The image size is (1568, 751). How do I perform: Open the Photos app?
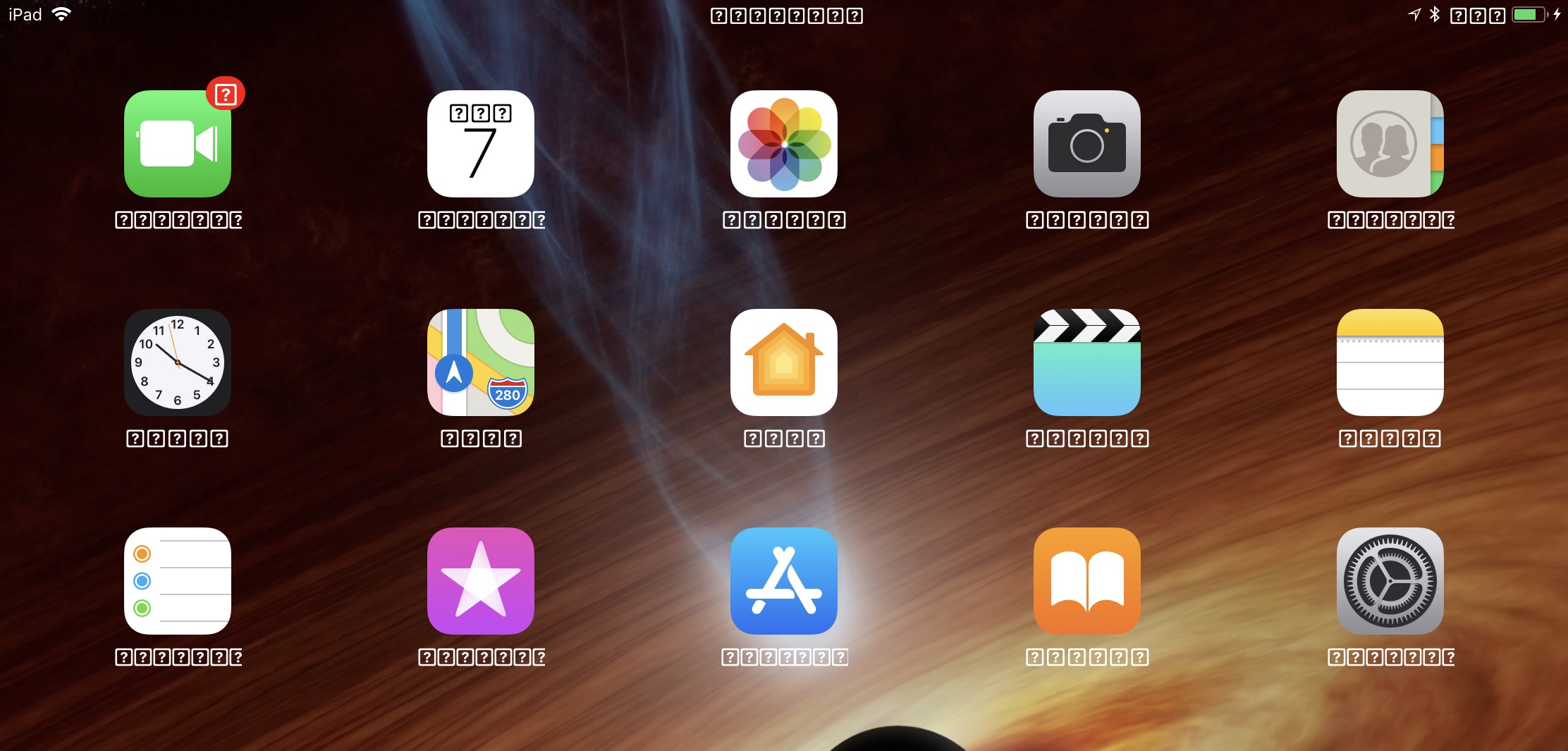[784, 144]
